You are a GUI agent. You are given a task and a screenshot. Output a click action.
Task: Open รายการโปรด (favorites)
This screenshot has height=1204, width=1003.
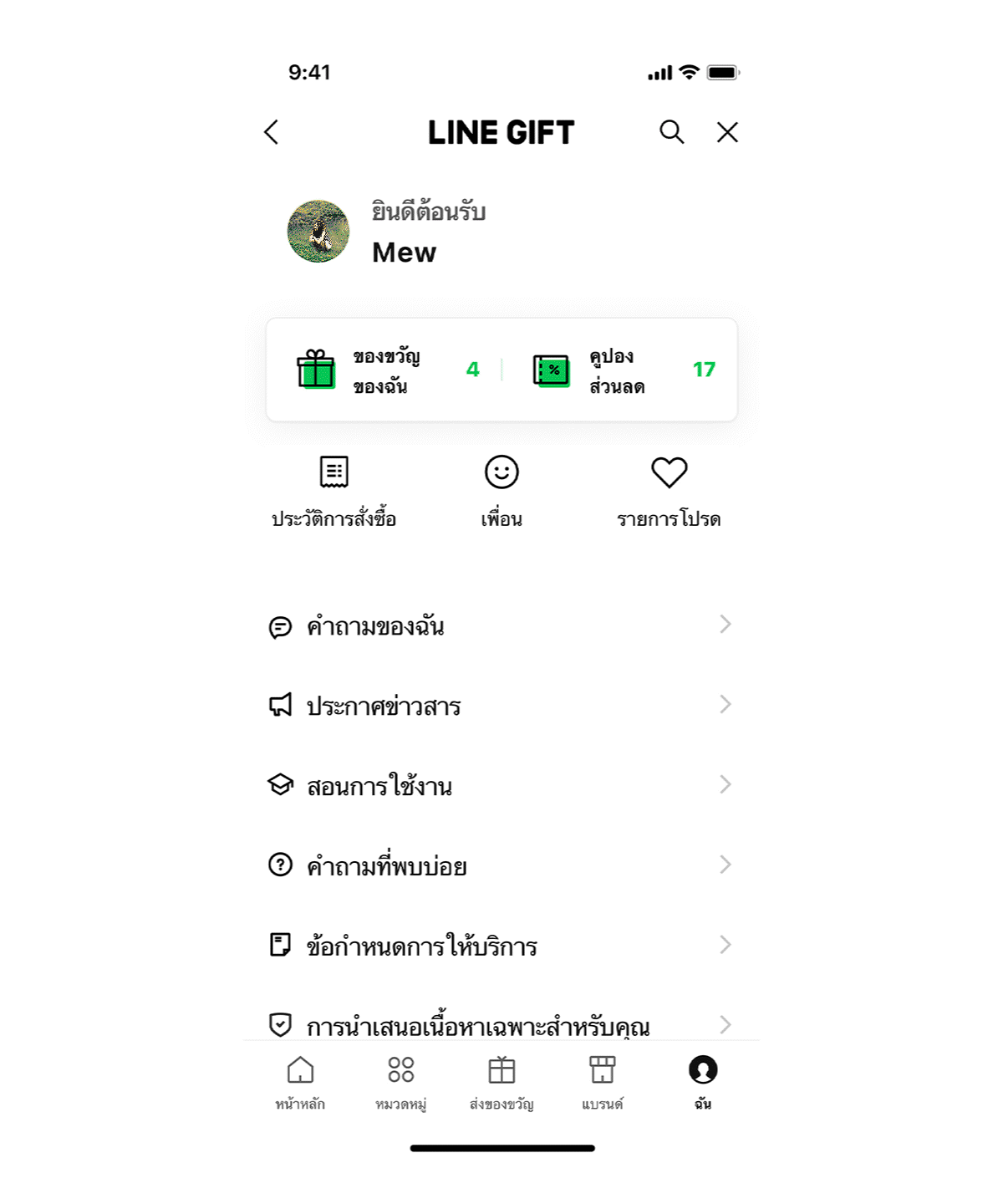pyautogui.click(x=669, y=492)
